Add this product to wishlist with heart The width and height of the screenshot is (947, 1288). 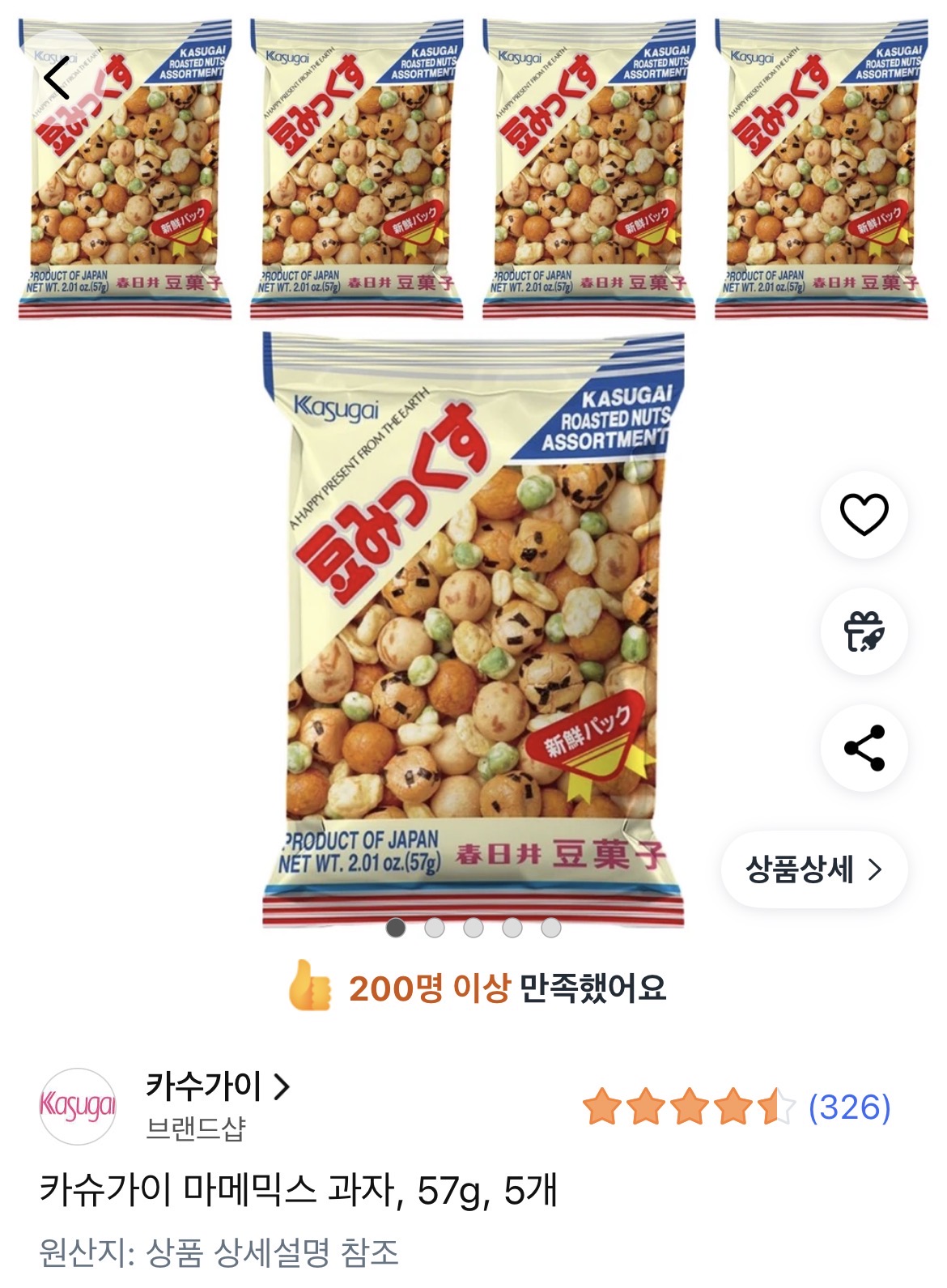tap(864, 514)
